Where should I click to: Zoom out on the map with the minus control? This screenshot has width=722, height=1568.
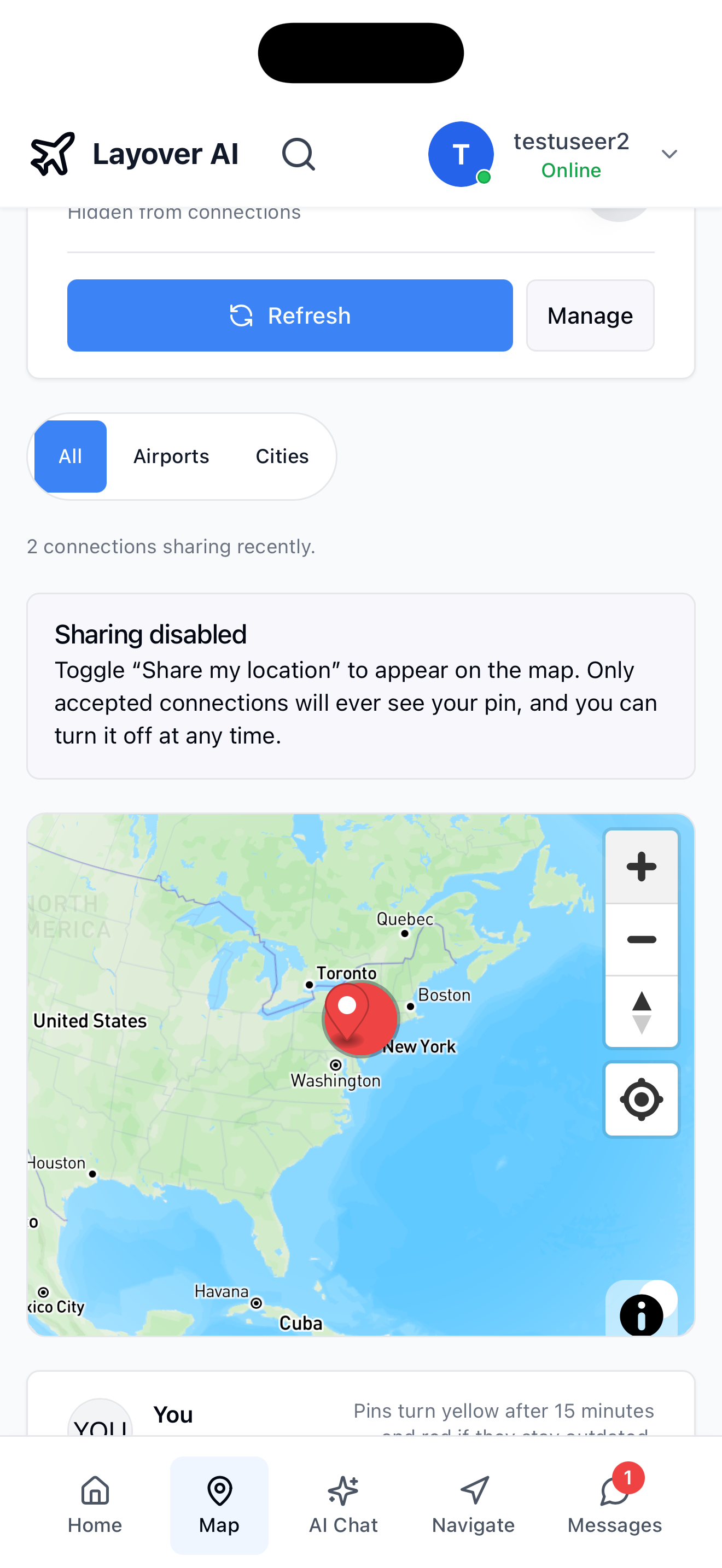[641, 939]
